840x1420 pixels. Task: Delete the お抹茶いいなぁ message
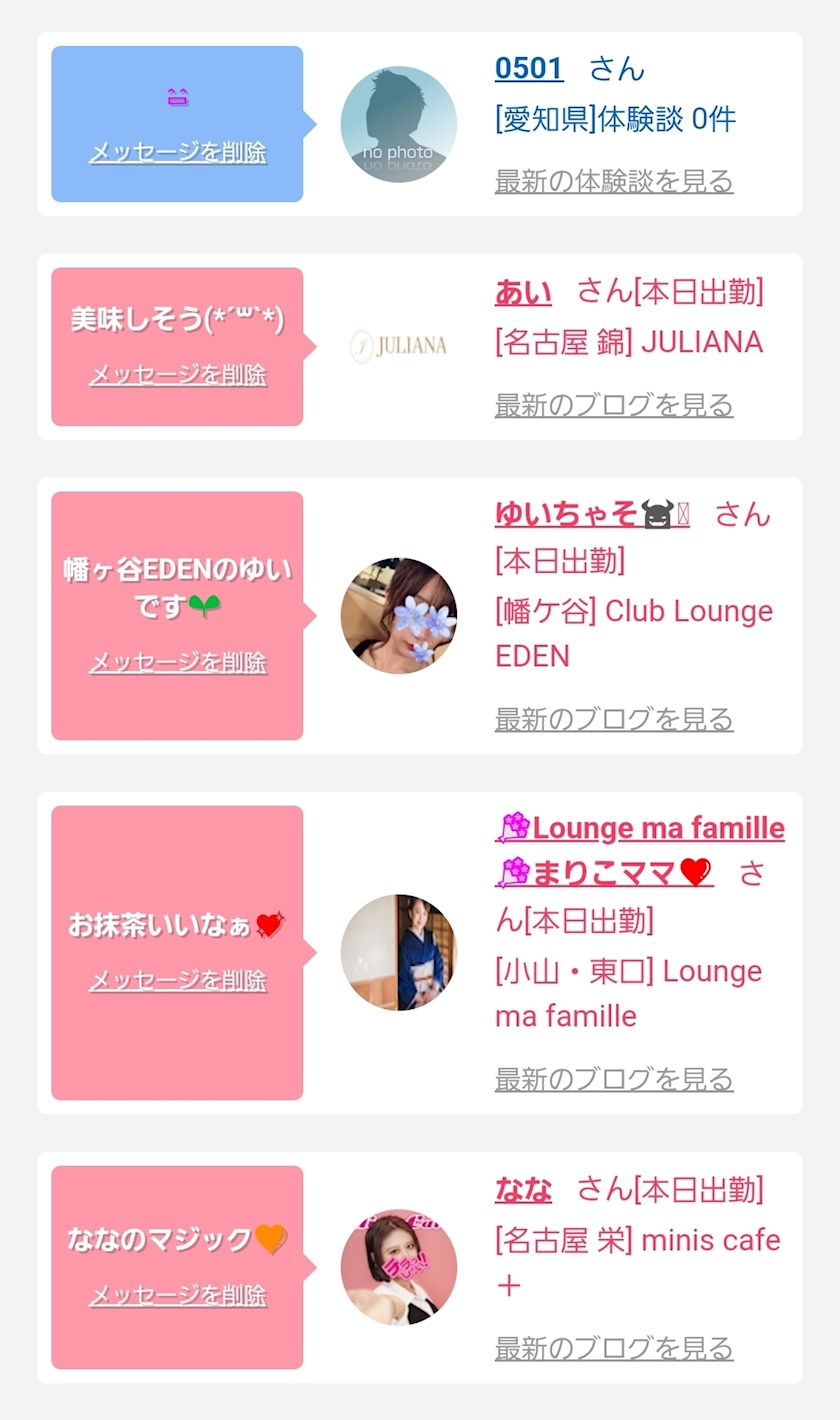click(178, 981)
